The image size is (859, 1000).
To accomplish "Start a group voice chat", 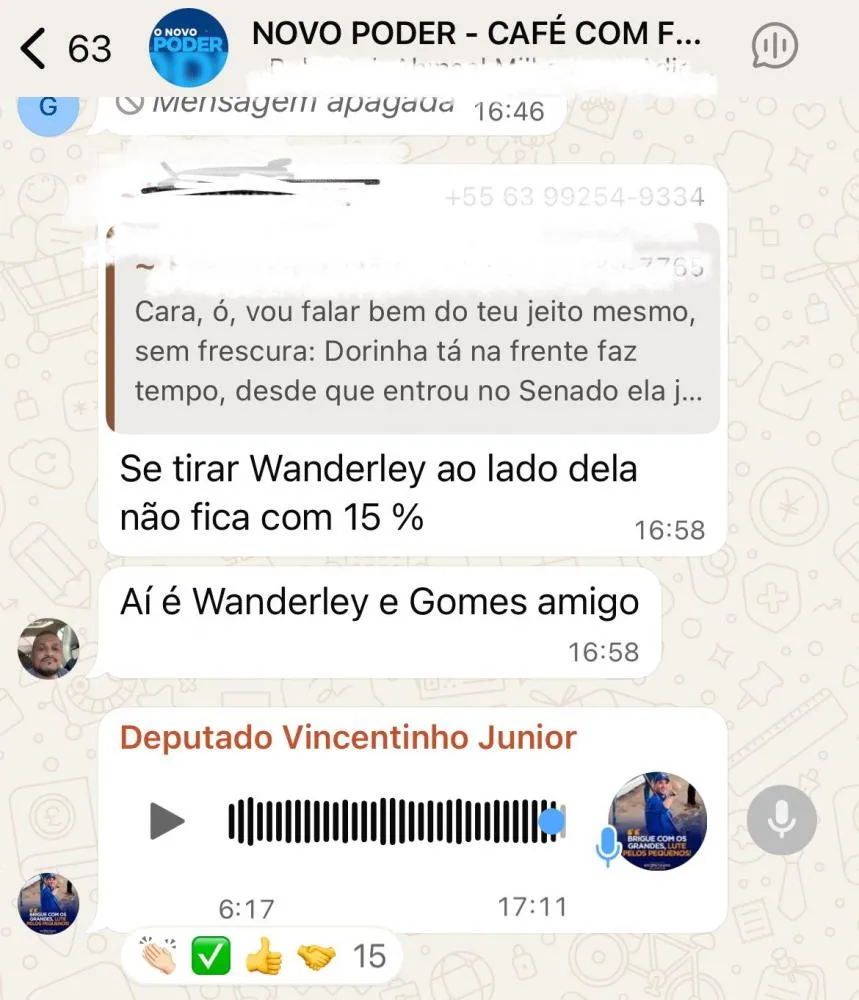I will click(774, 46).
